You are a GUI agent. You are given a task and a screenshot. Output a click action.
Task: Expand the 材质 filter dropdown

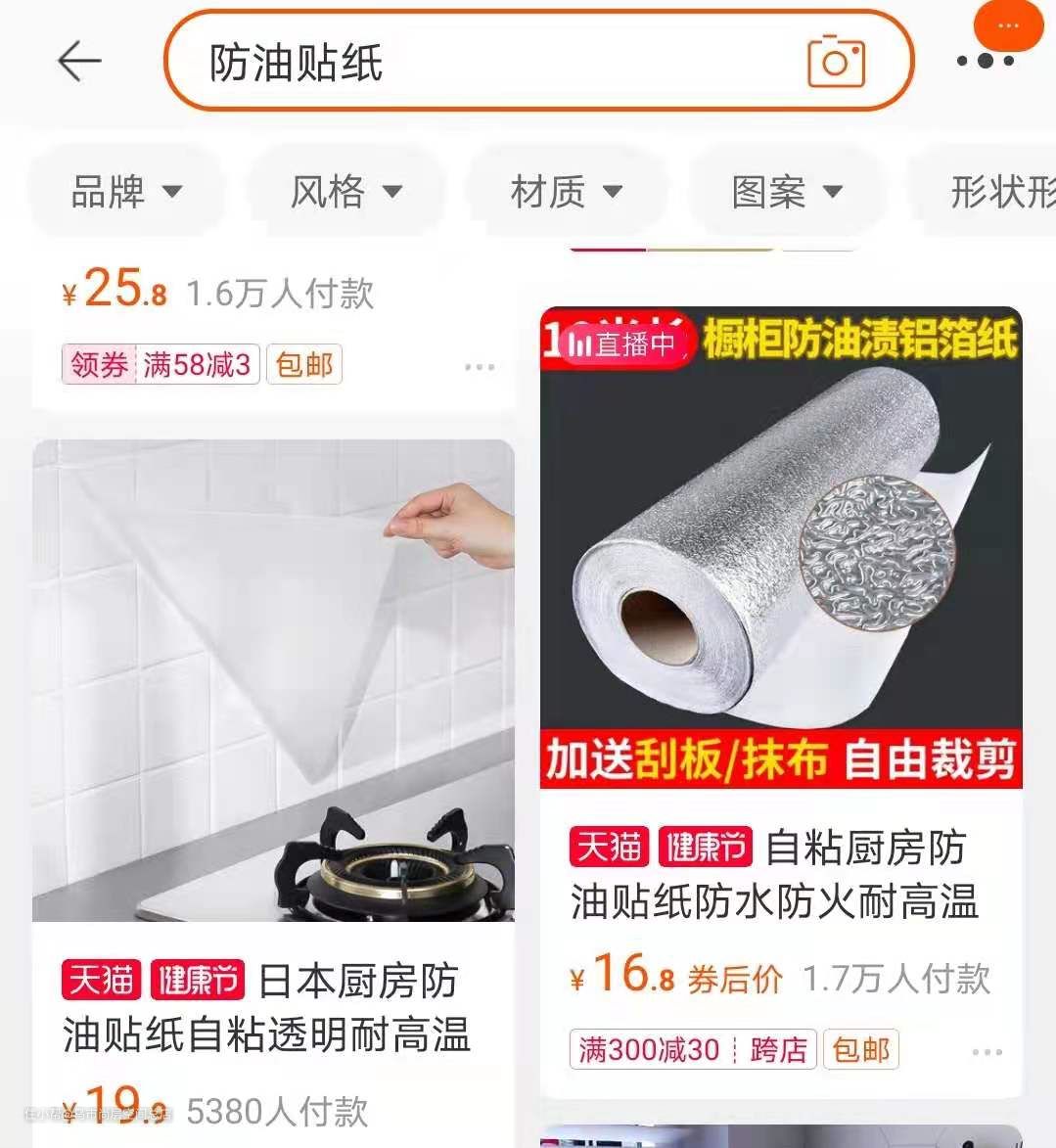point(567,191)
